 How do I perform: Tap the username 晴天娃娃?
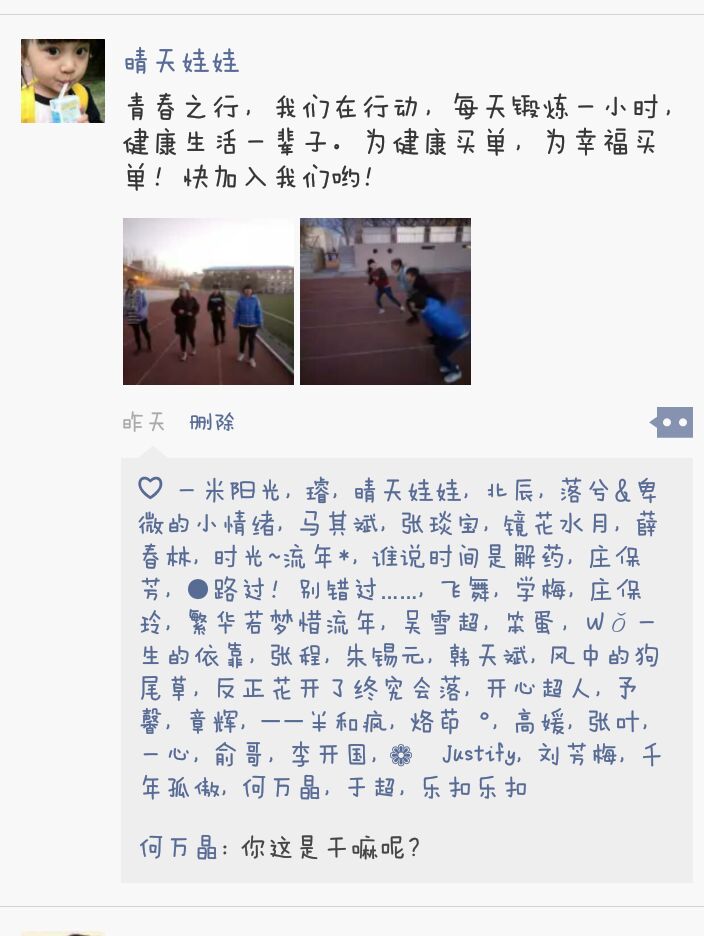pos(181,61)
